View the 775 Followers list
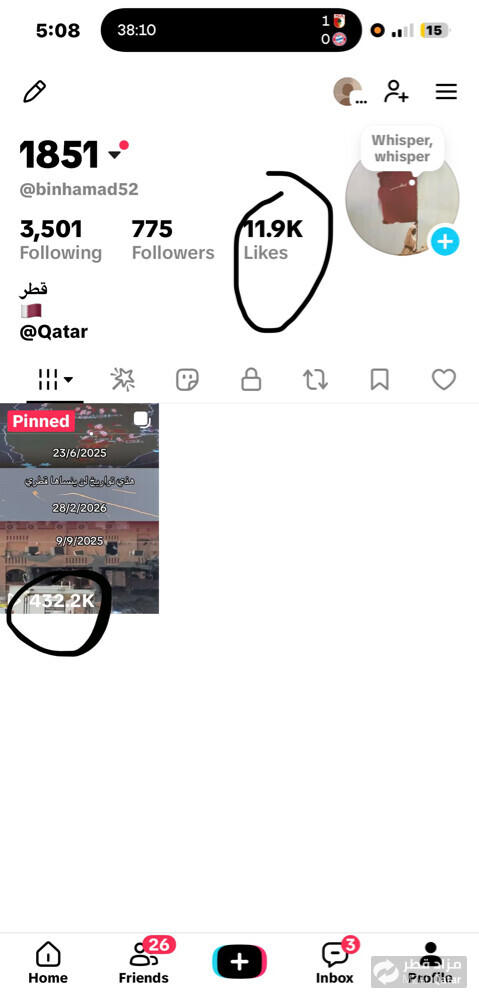 pyautogui.click(x=173, y=240)
